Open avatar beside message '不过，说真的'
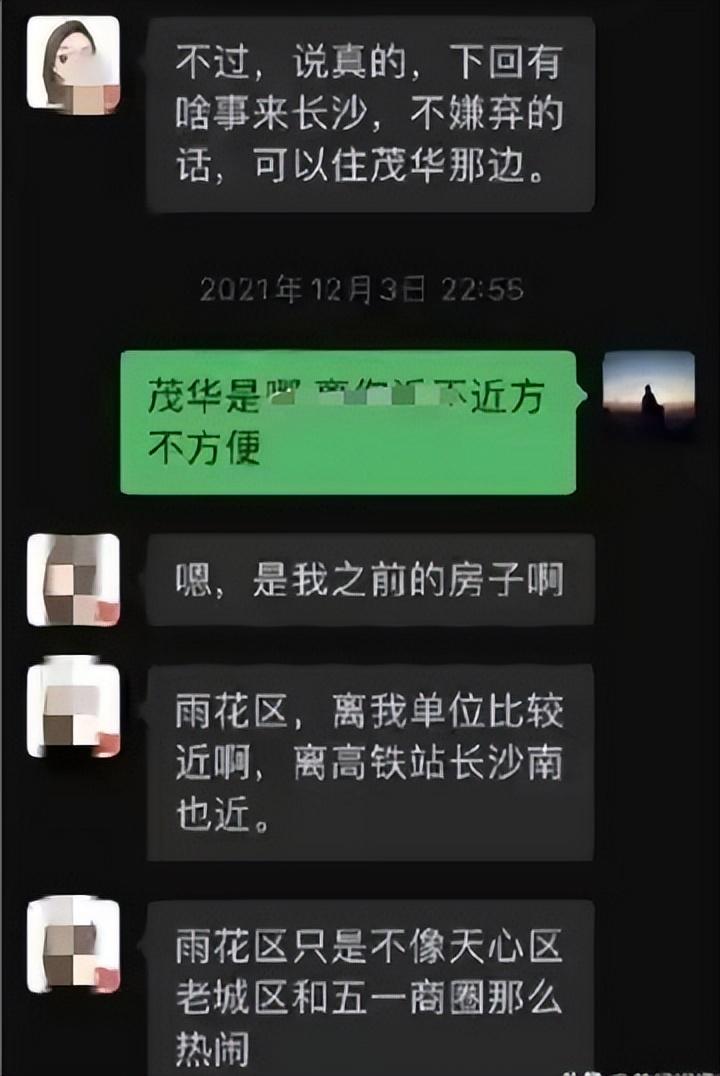This screenshot has width=720, height=1076. click(x=73, y=62)
